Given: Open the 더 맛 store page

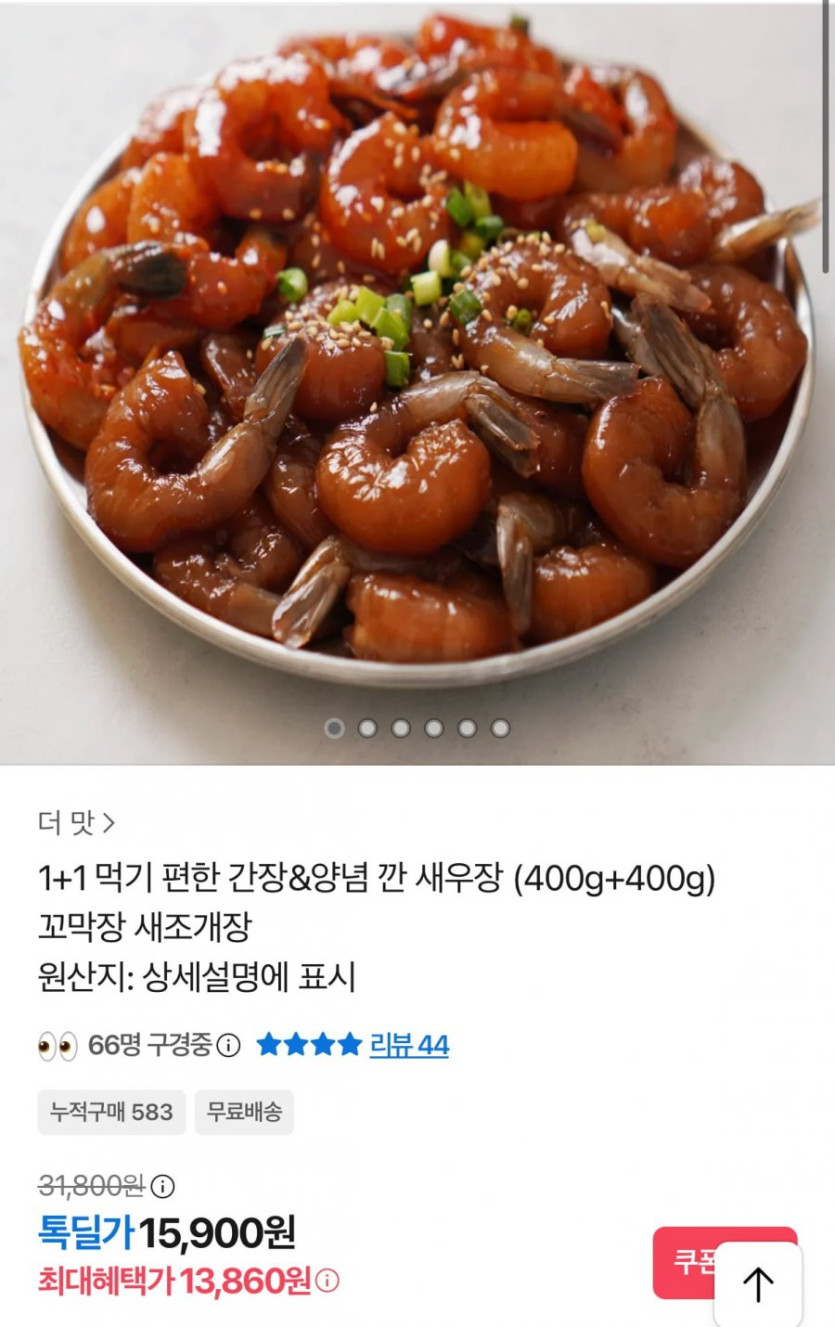Looking at the screenshot, I should [x=77, y=823].
